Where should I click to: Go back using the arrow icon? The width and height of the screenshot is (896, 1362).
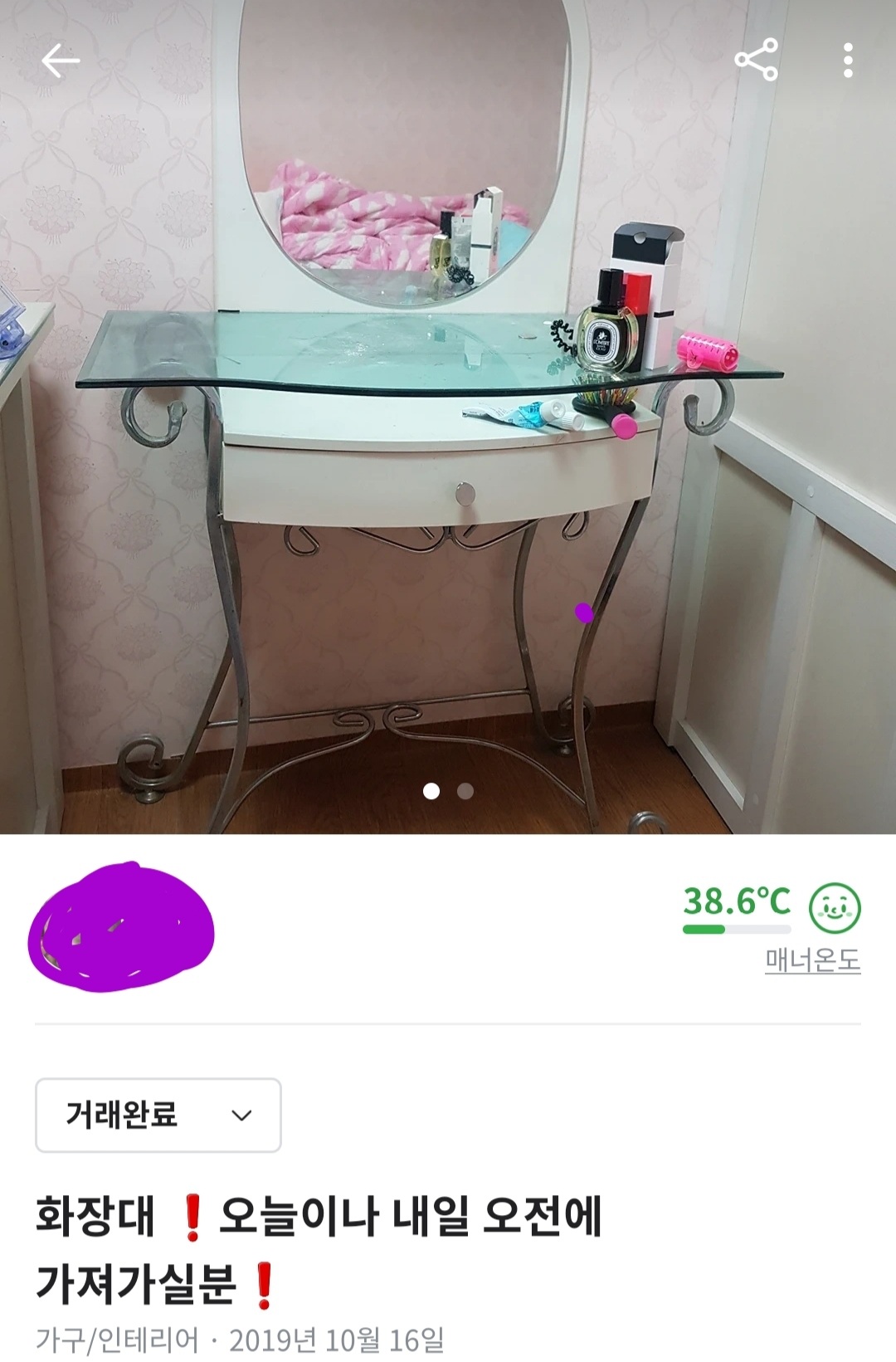60,61
